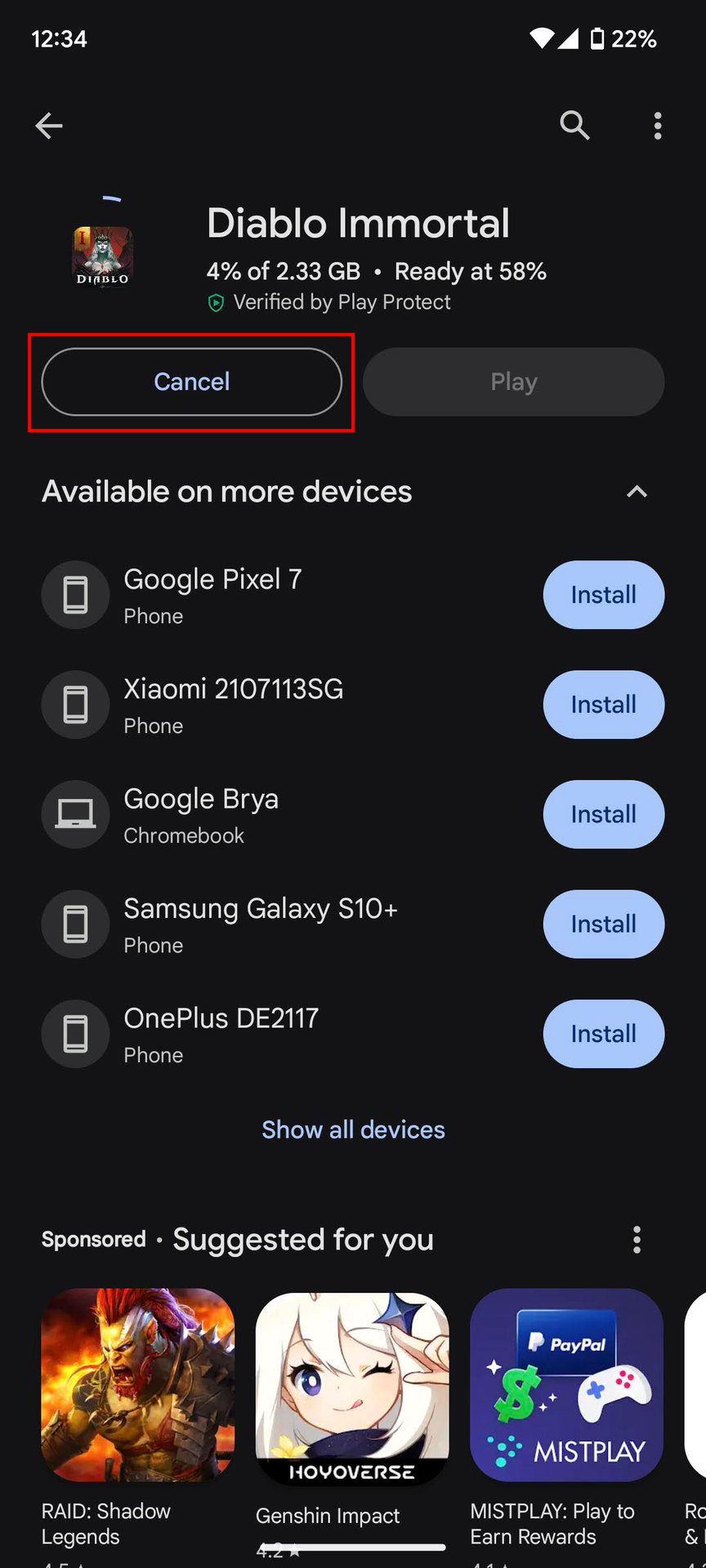Screen dimensions: 706x1568
Task: Open the overflow menu in the app bar
Action: click(658, 126)
